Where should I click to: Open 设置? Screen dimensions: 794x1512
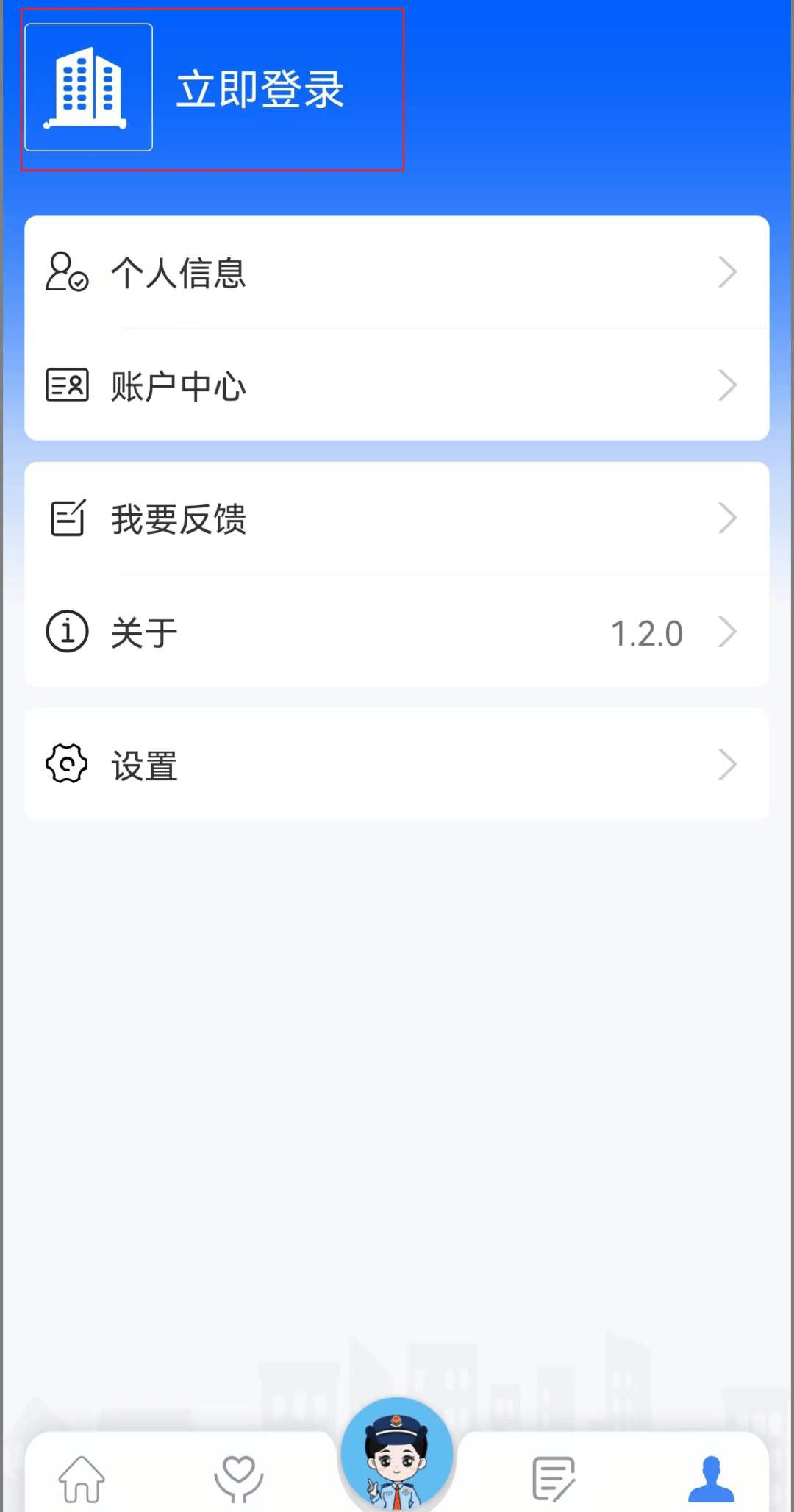(x=397, y=764)
